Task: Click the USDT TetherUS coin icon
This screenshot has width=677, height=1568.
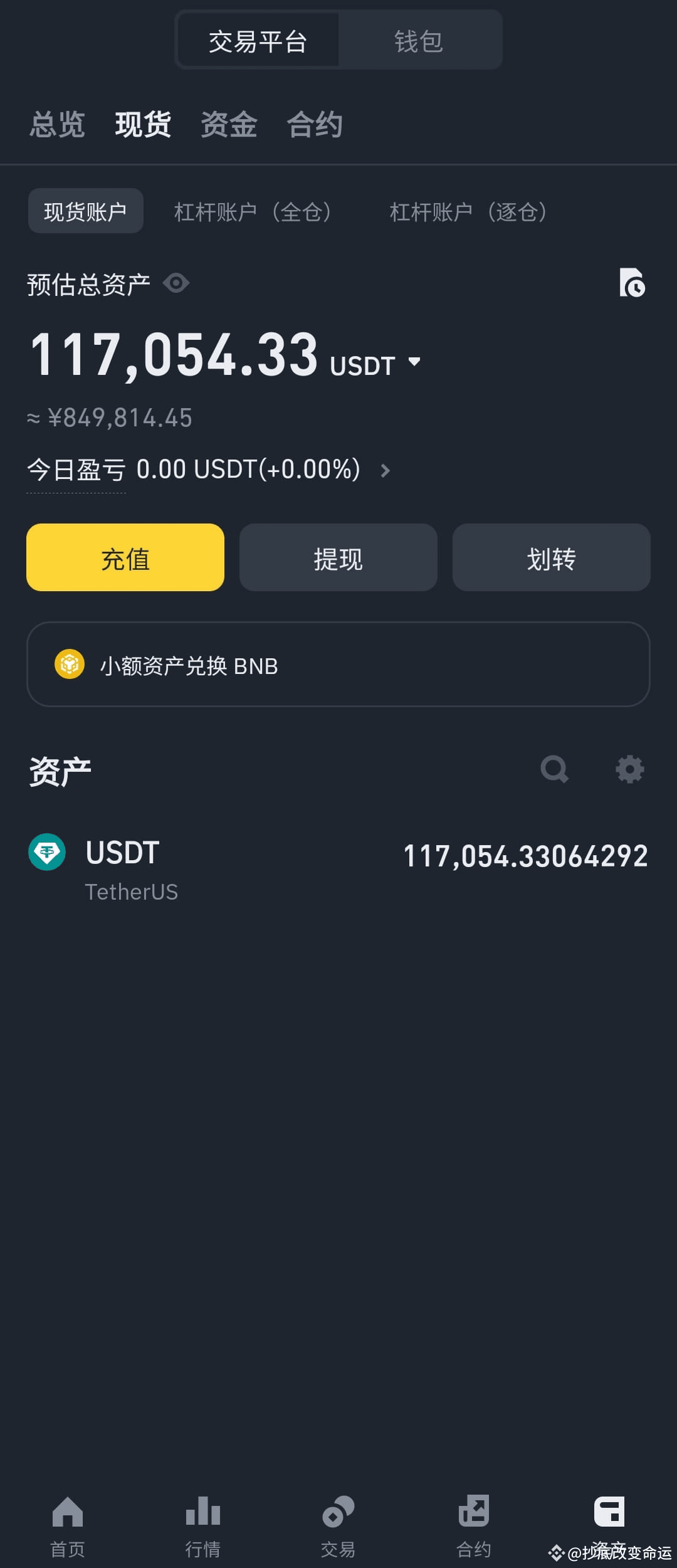Action: (47, 853)
